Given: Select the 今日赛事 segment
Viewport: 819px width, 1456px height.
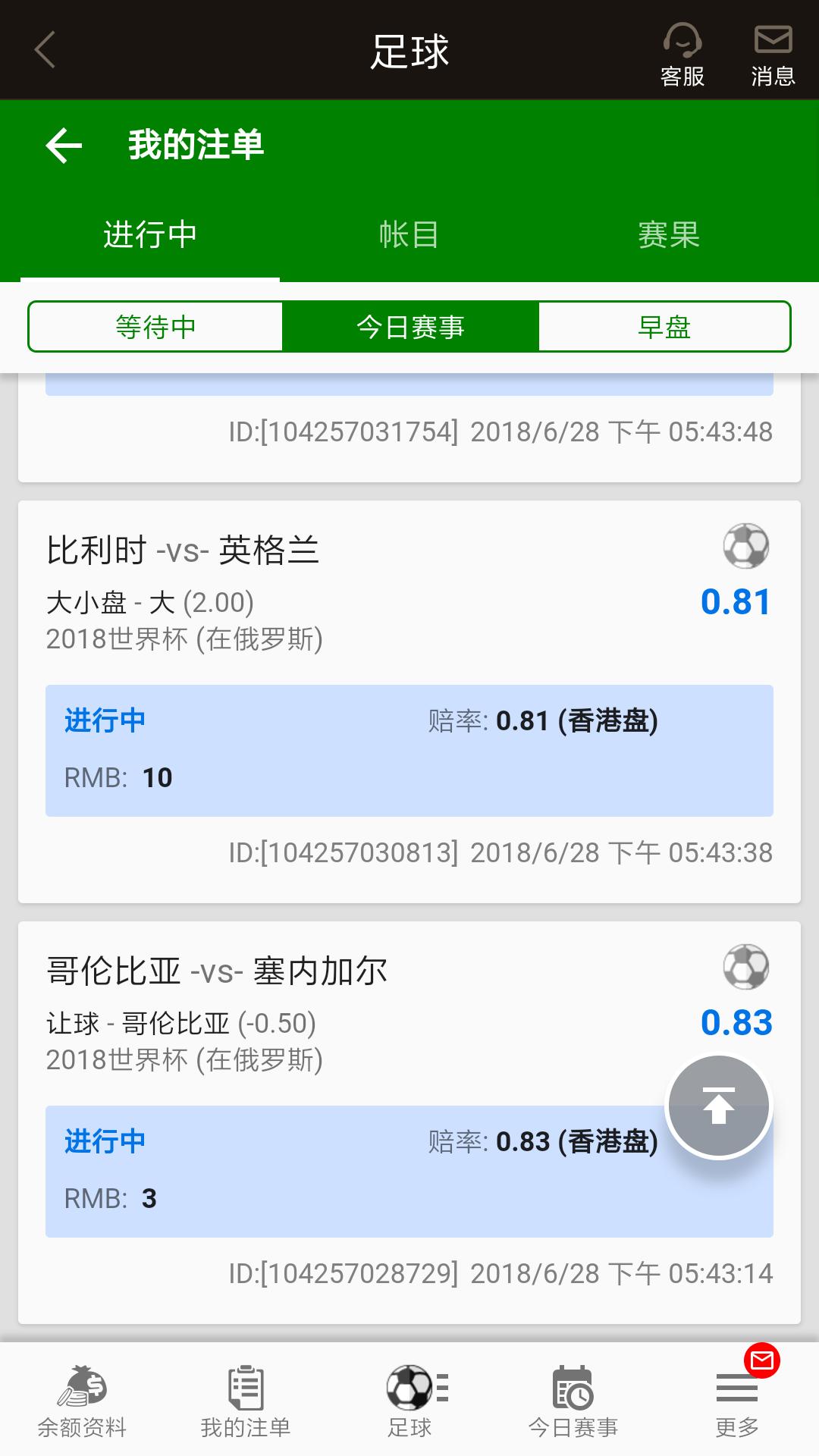Looking at the screenshot, I should 410,327.
